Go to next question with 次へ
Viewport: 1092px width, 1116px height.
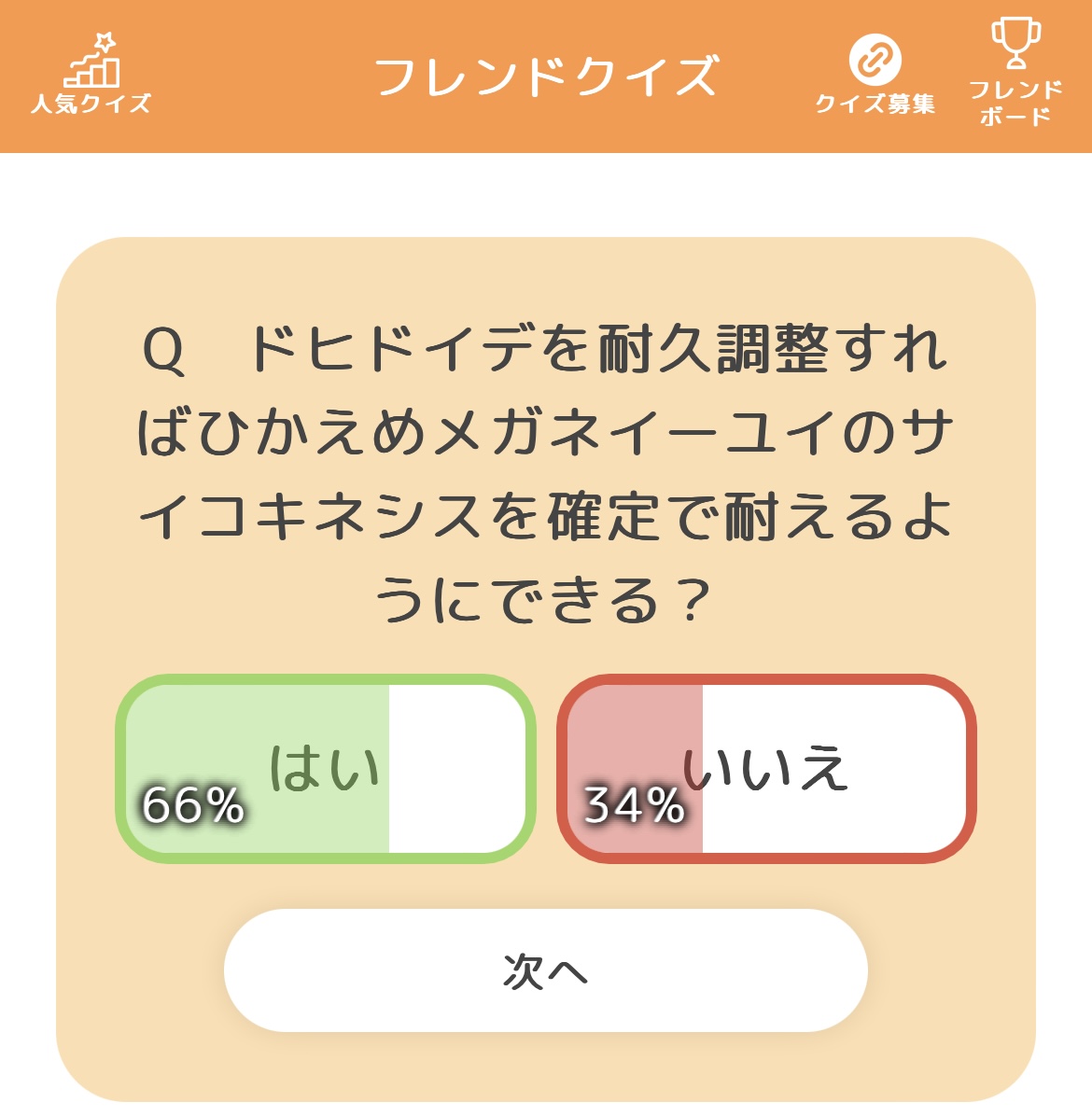click(x=545, y=970)
